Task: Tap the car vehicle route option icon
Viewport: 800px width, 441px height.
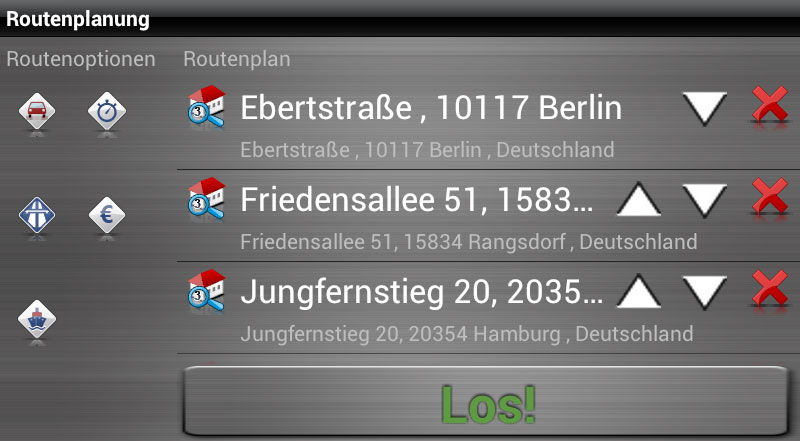Action: (37, 110)
